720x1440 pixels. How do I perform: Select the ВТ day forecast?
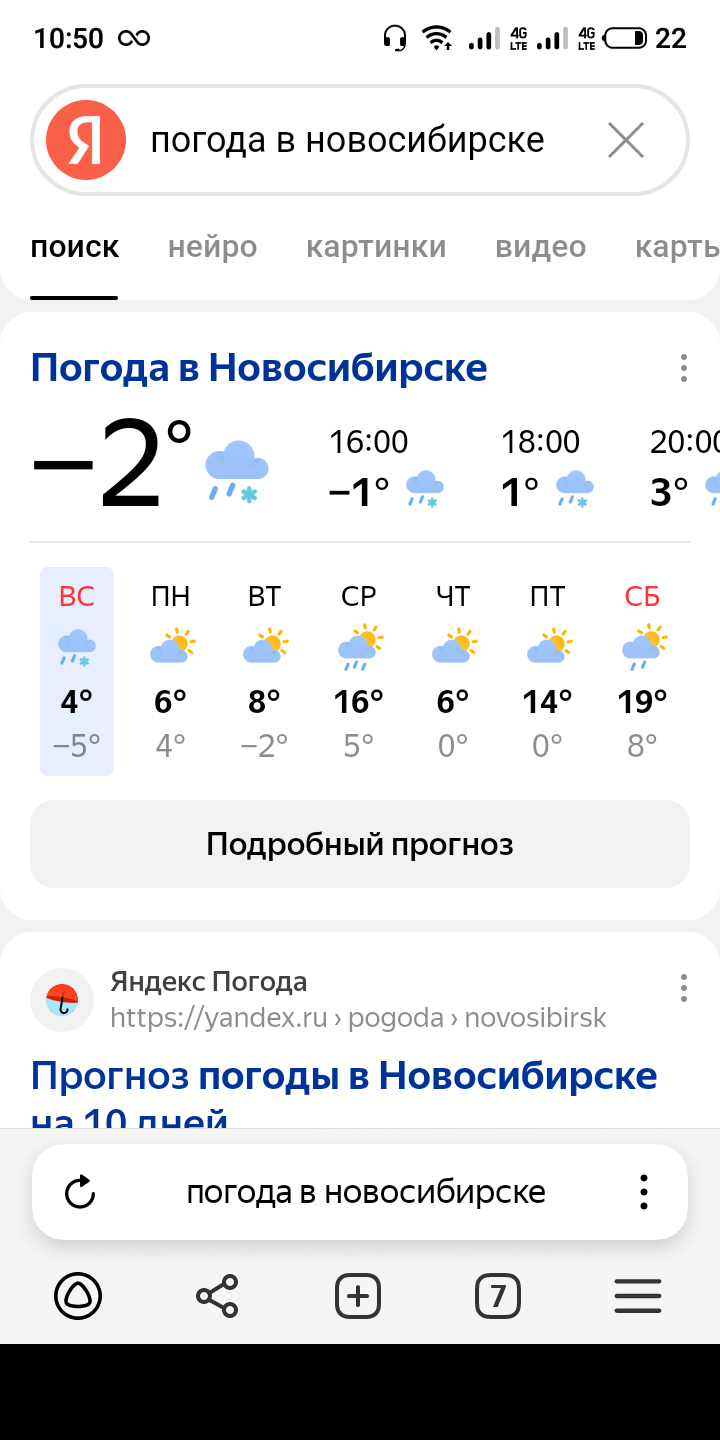click(x=265, y=670)
